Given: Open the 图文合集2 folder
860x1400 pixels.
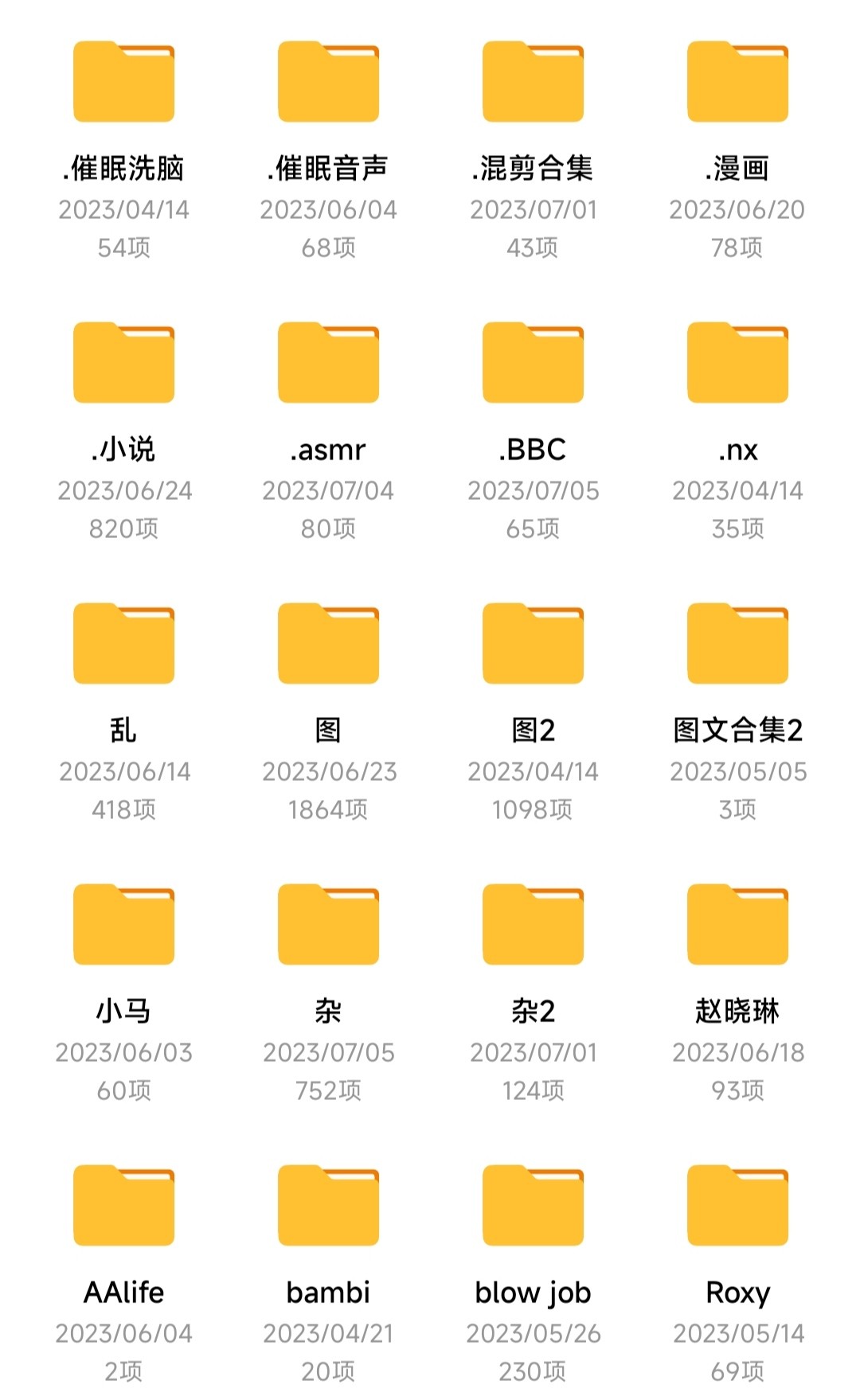Looking at the screenshot, I should coord(737,644).
